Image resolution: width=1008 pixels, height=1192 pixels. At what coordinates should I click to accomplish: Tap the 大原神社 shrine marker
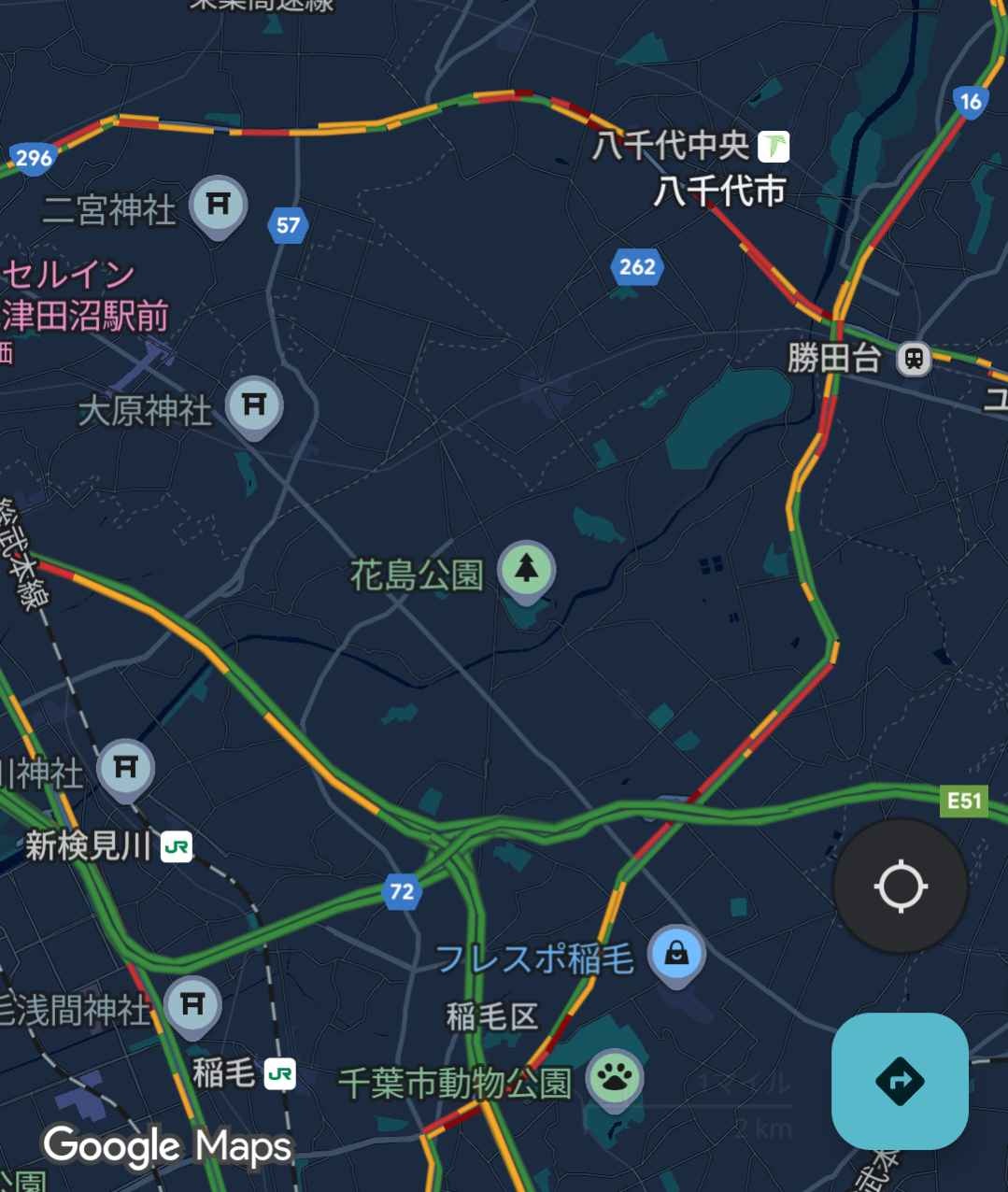pos(254,405)
